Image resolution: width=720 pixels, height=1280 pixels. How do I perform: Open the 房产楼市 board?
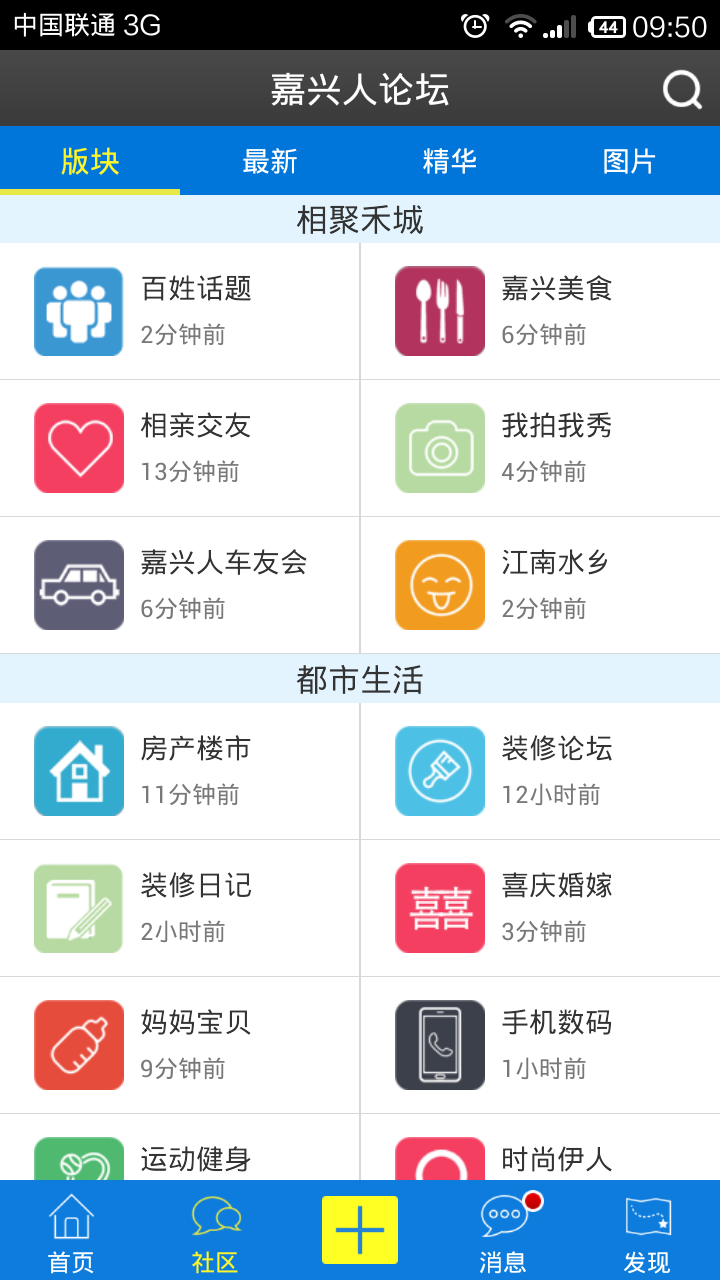[180, 771]
